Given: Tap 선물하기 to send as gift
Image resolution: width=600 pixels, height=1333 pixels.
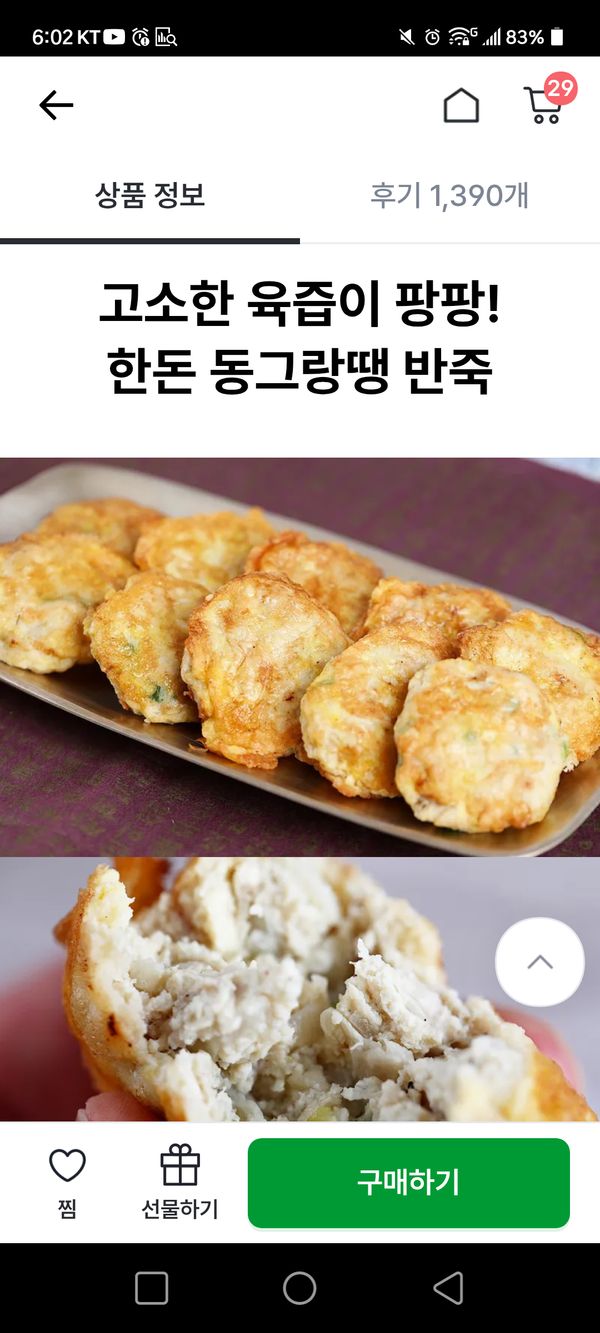Looking at the screenshot, I should coord(180,1181).
